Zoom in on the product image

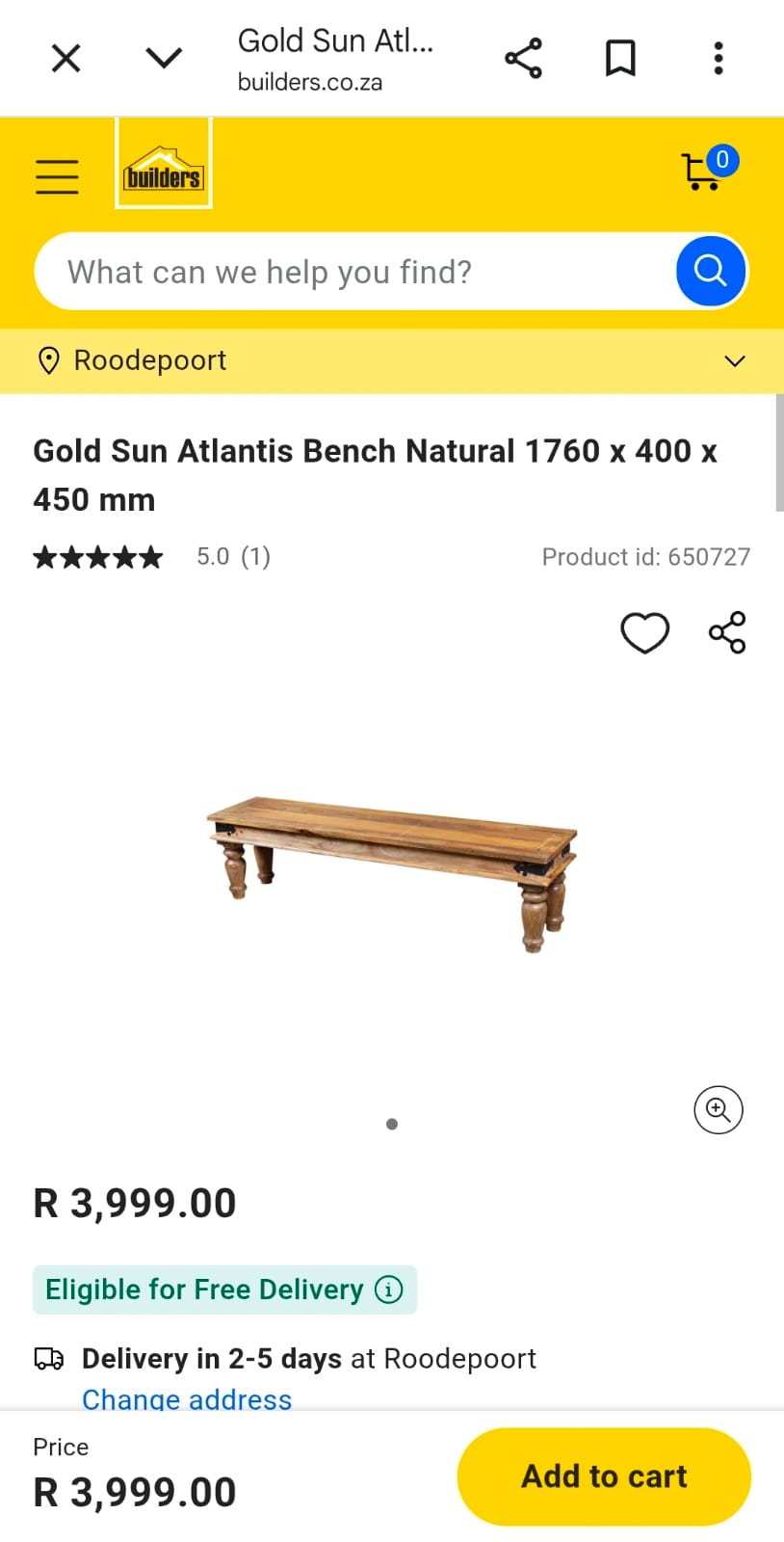point(718,1109)
